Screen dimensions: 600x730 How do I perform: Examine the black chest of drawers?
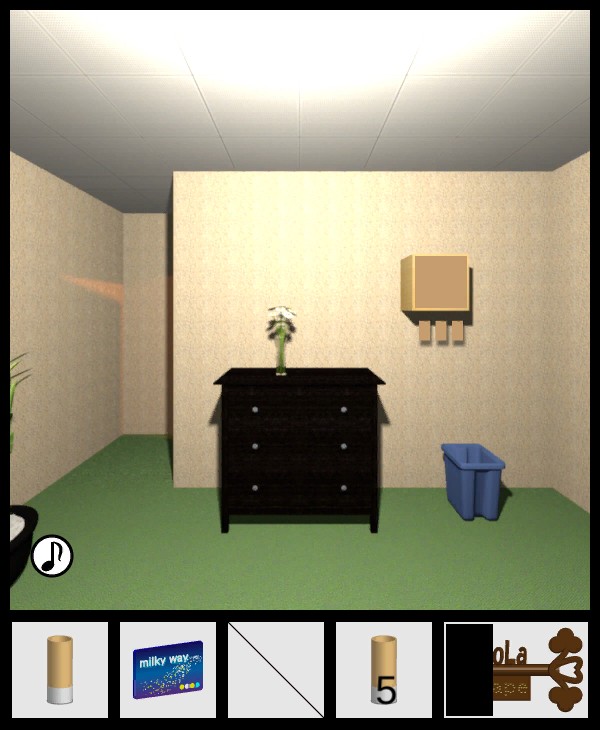300,450
